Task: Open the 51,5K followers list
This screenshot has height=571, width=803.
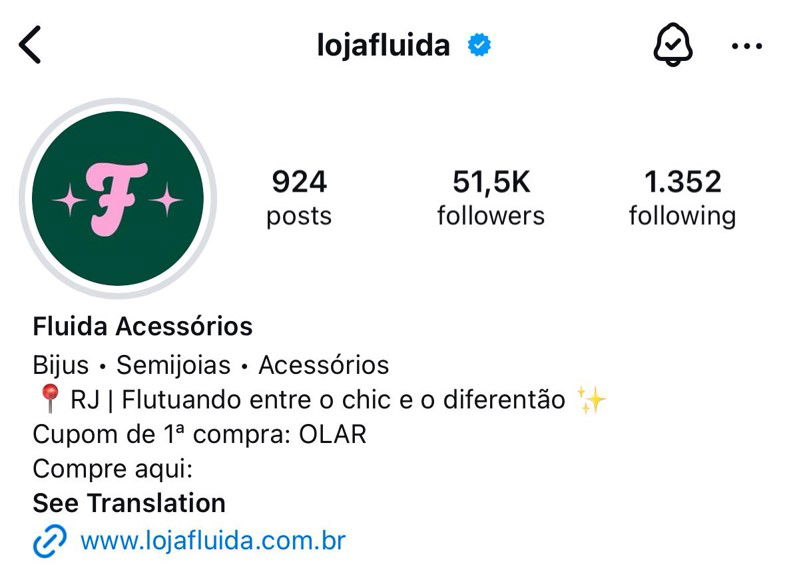Action: (x=490, y=198)
